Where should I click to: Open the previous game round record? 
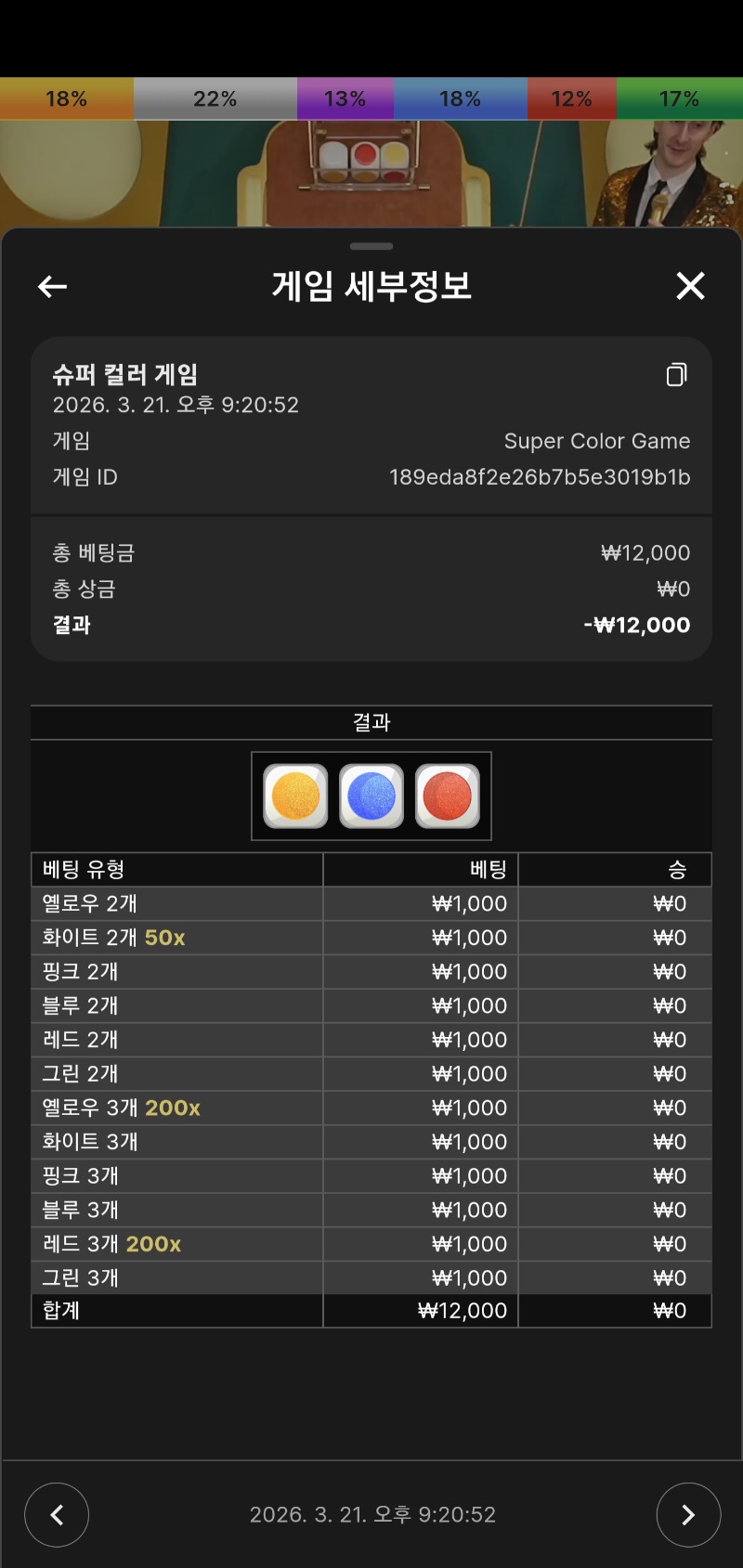[x=57, y=1515]
